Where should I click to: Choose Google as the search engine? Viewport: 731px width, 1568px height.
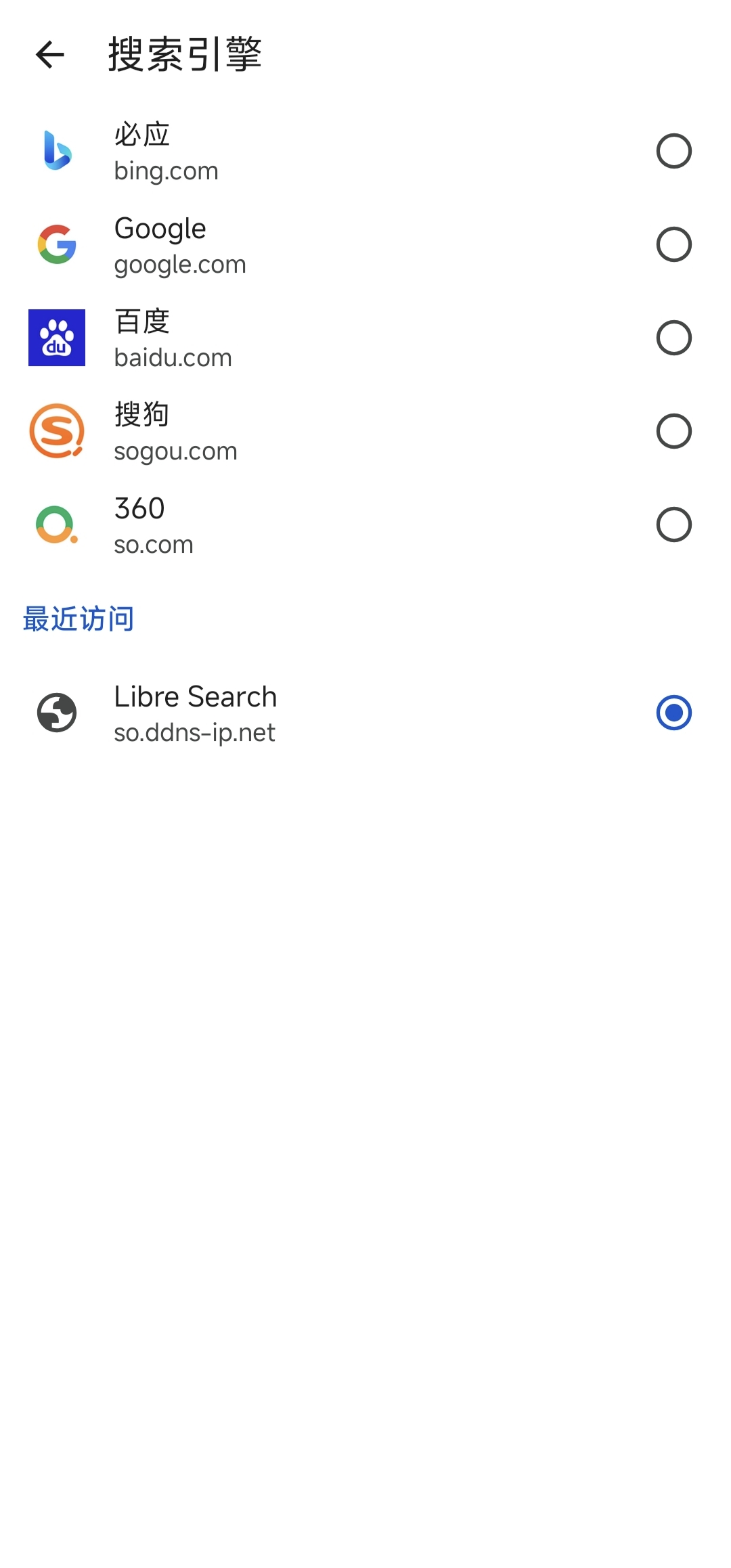coord(365,244)
